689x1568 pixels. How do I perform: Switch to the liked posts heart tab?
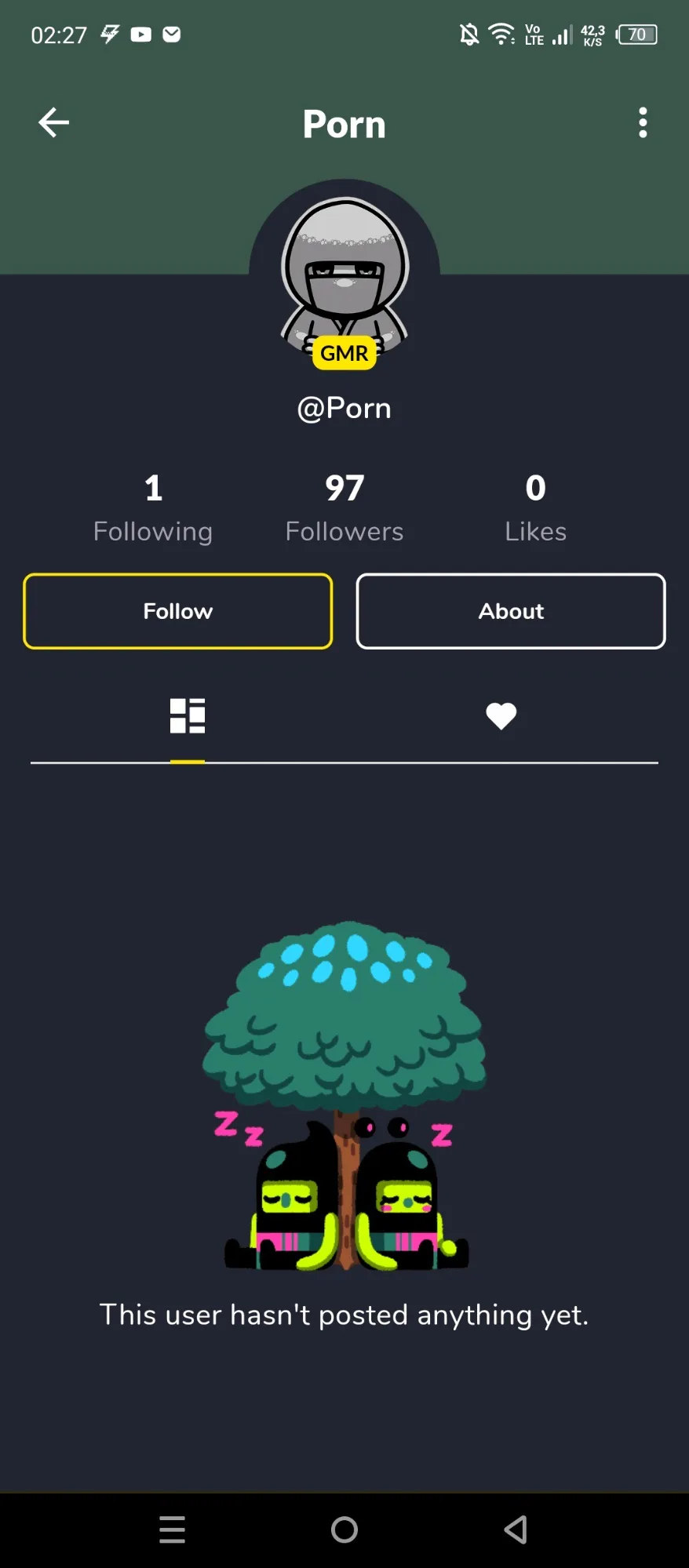click(x=501, y=715)
